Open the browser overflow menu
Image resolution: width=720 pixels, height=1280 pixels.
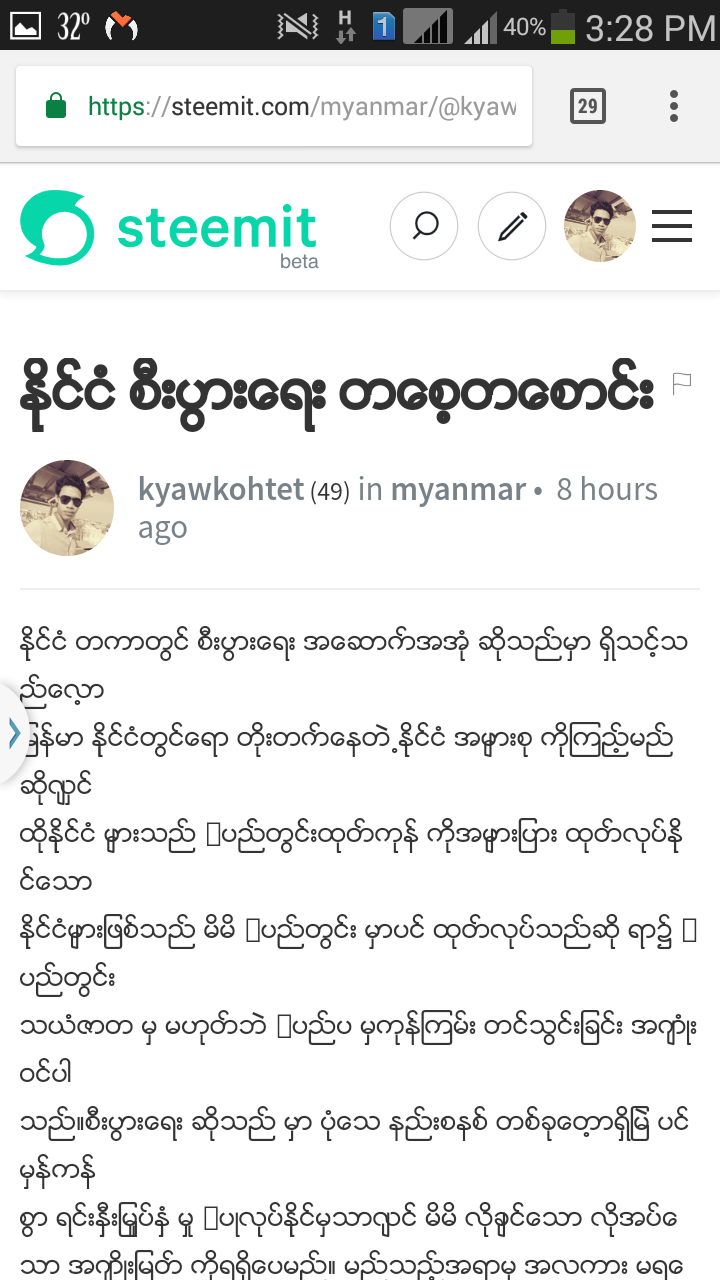674,106
